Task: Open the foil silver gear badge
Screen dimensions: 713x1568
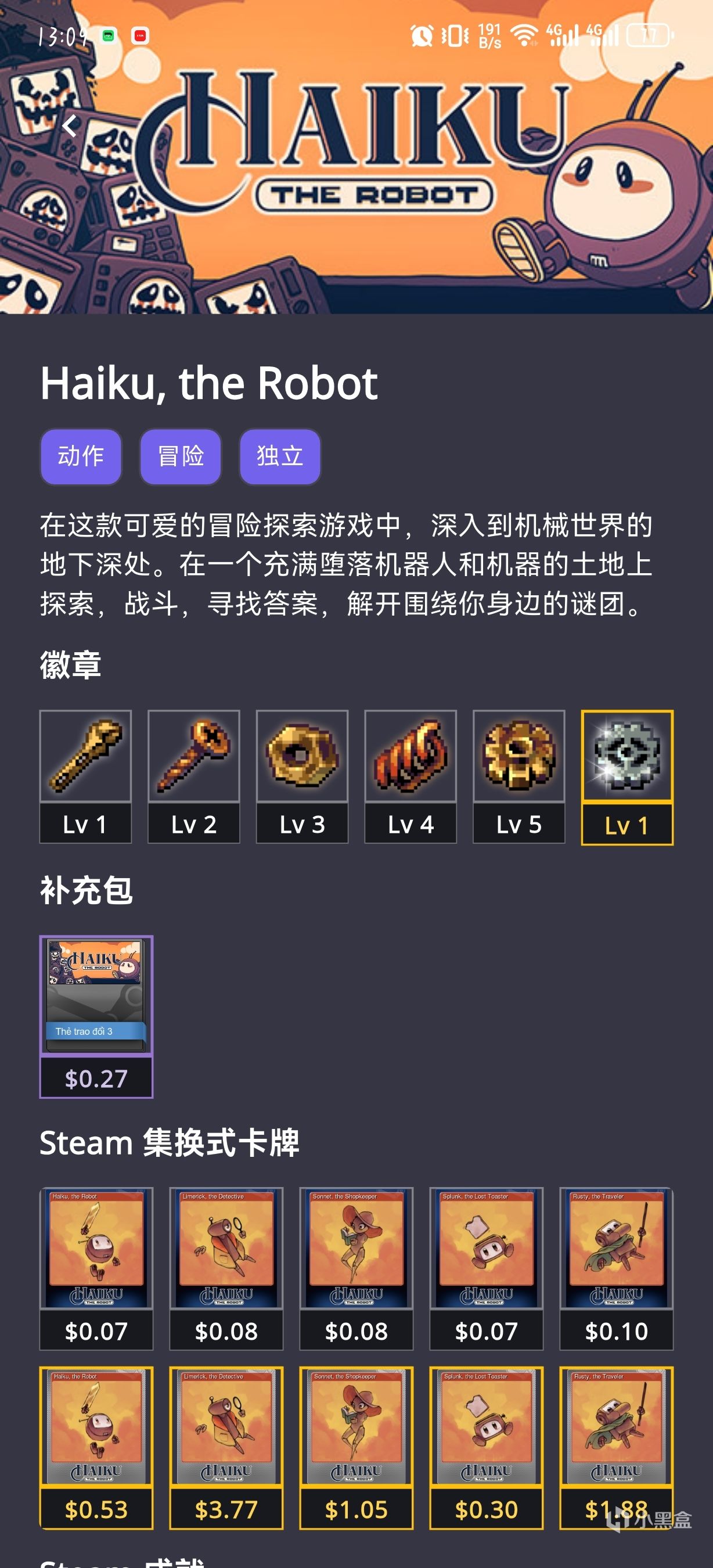Action: 626,776
